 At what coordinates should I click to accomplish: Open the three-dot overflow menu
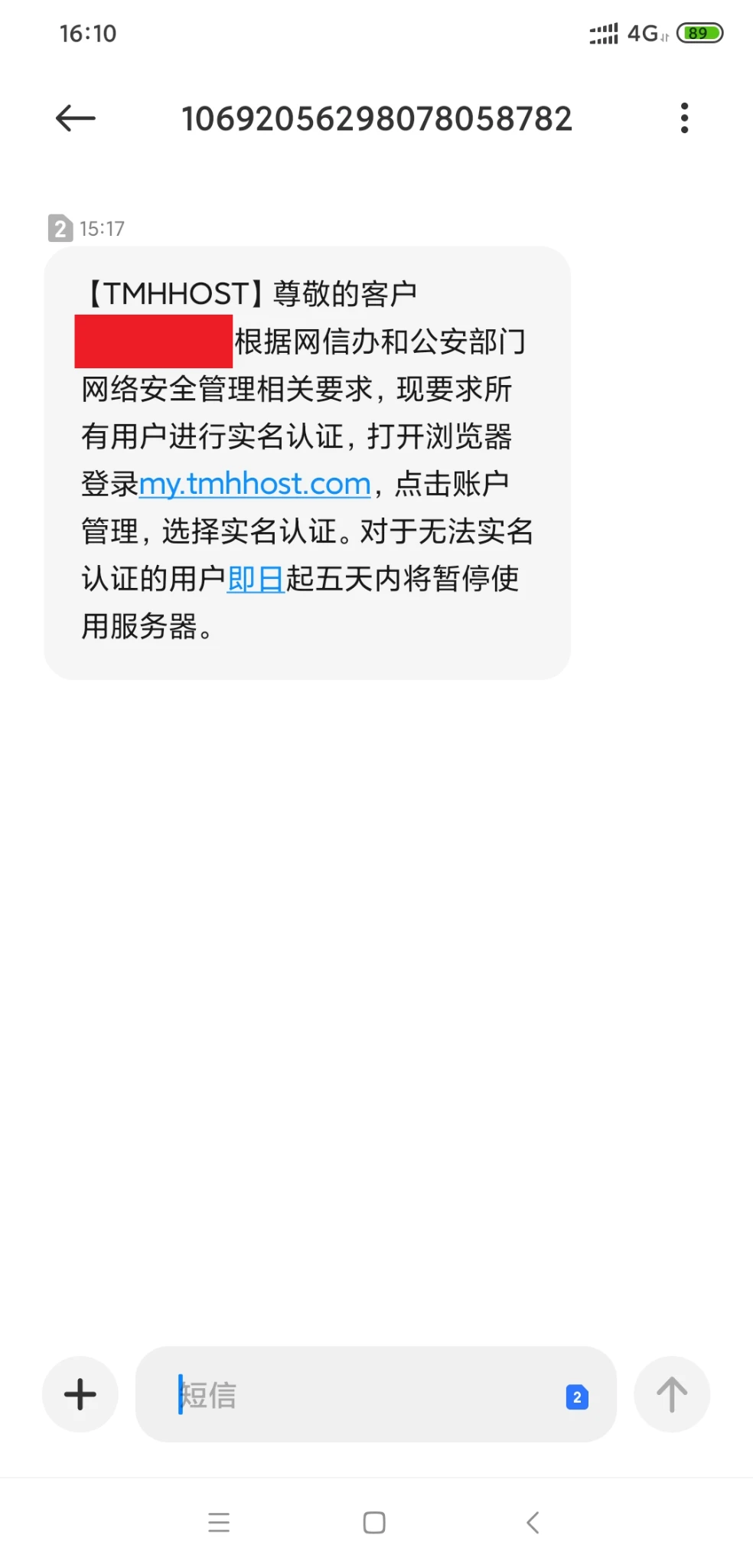pos(684,119)
